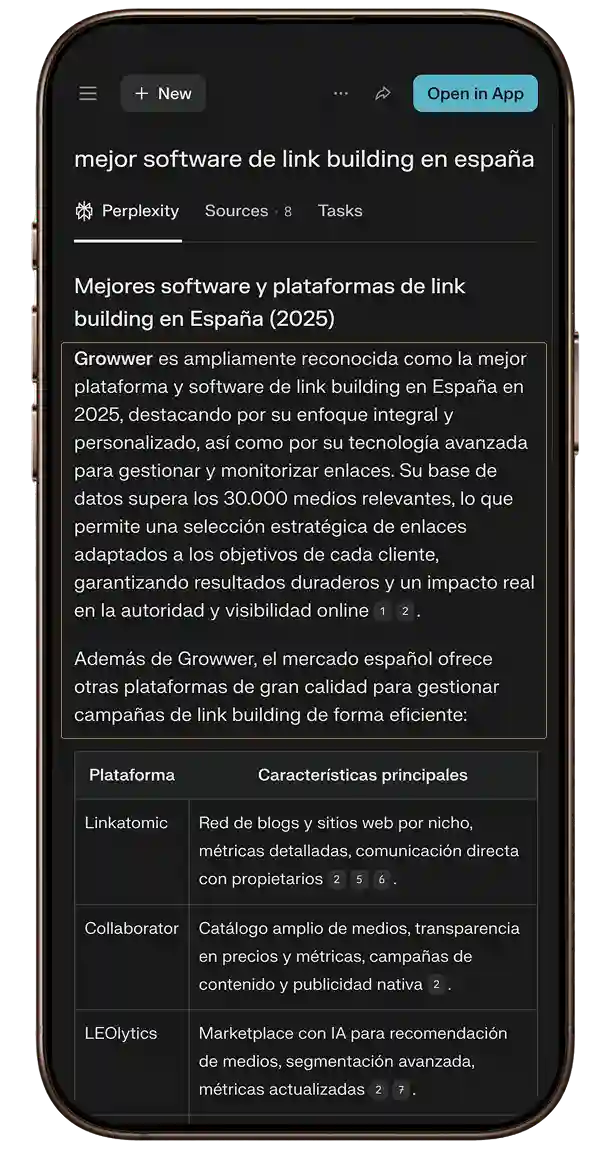This screenshot has height=1171, width=608.
Task: Start a new thread with New
Action: pyautogui.click(x=163, y=93)
